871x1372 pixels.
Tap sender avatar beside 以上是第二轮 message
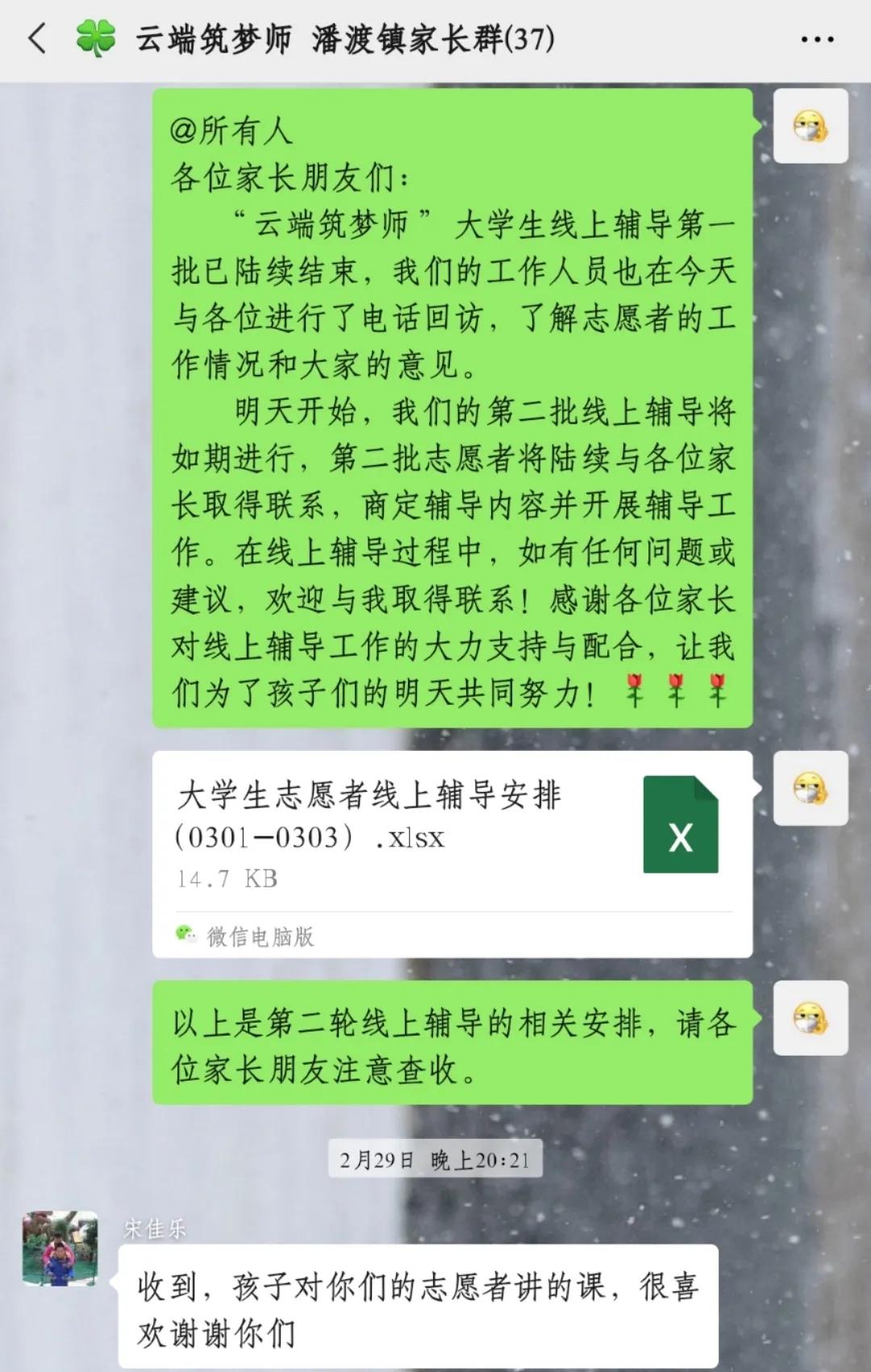[x=811, y=1018]
